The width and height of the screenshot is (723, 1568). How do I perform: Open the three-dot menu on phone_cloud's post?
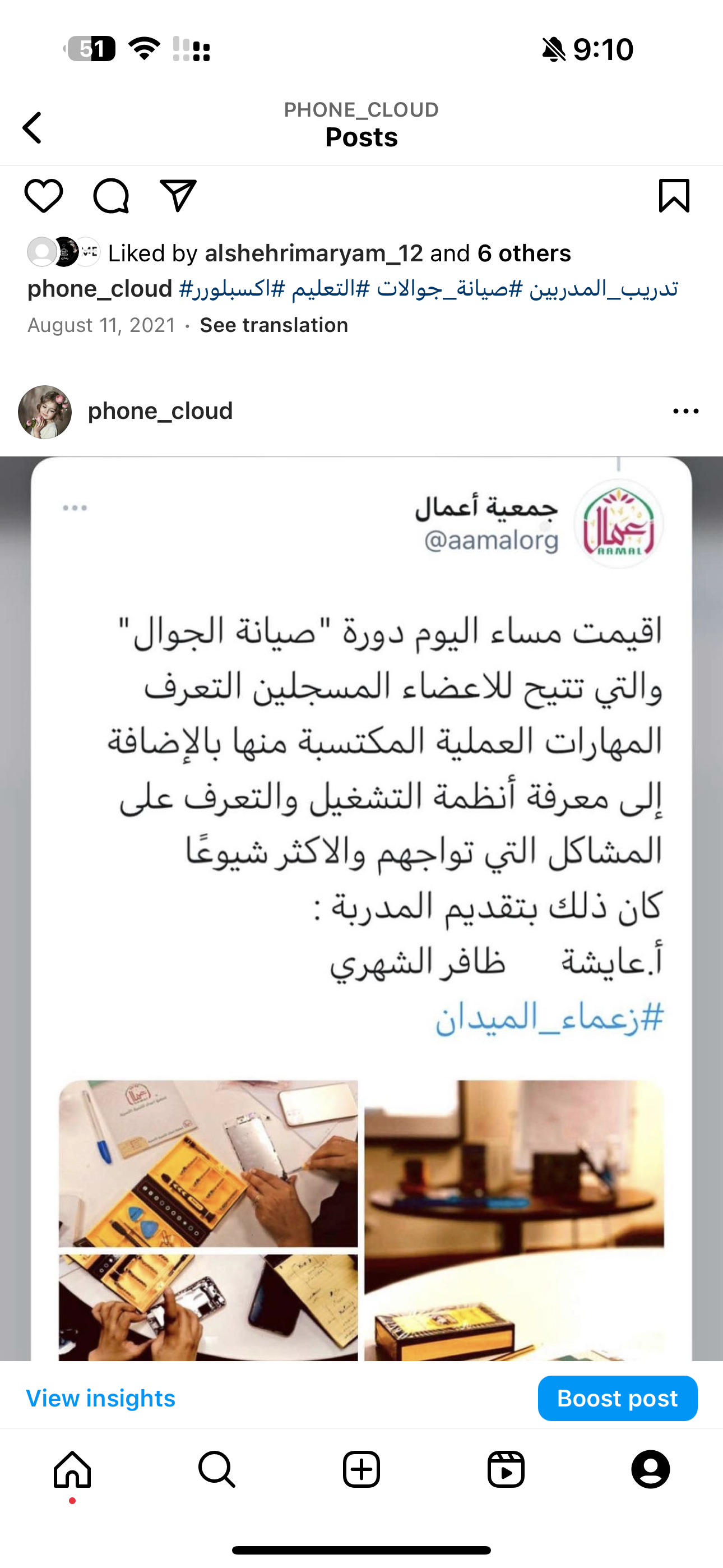click(x=686, y=412)
